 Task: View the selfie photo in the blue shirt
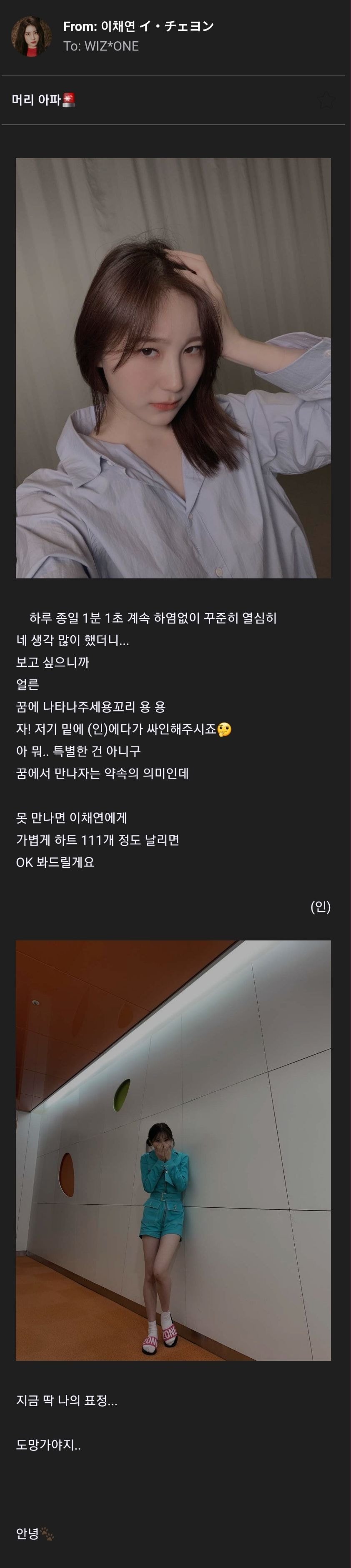click(x=173, y=368)
